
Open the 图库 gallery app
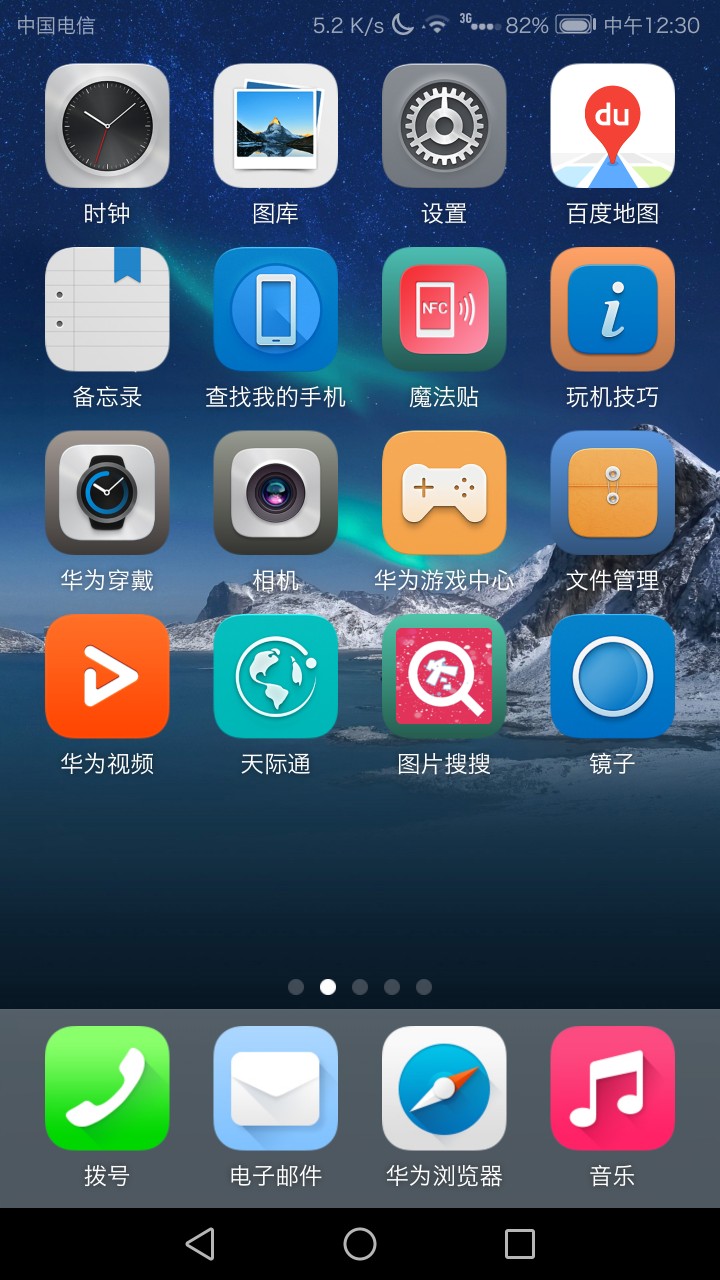pos(275,126)
